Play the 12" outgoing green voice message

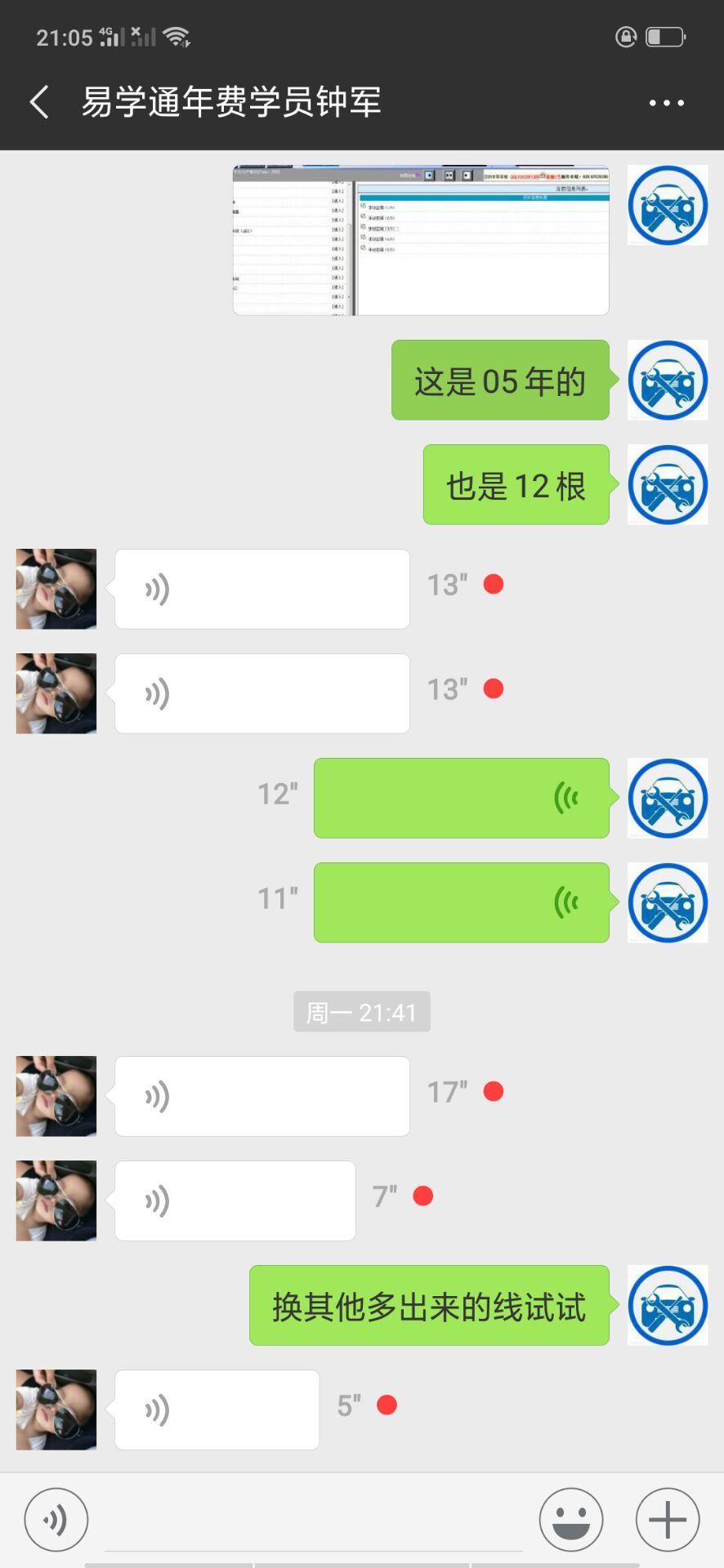click(x=460, y=798)
